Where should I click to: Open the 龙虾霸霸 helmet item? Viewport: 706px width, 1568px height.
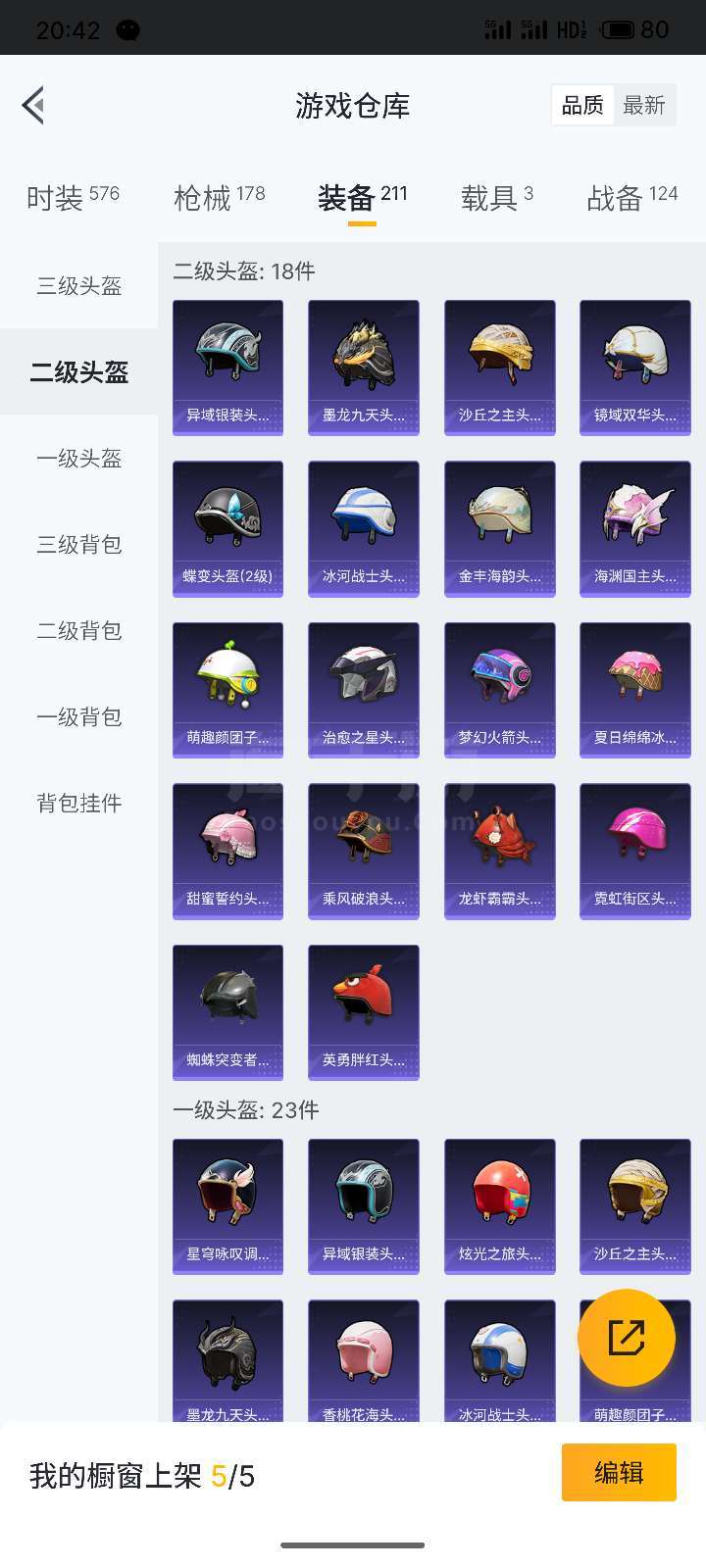pyautogui.click(x=500, y=852)
